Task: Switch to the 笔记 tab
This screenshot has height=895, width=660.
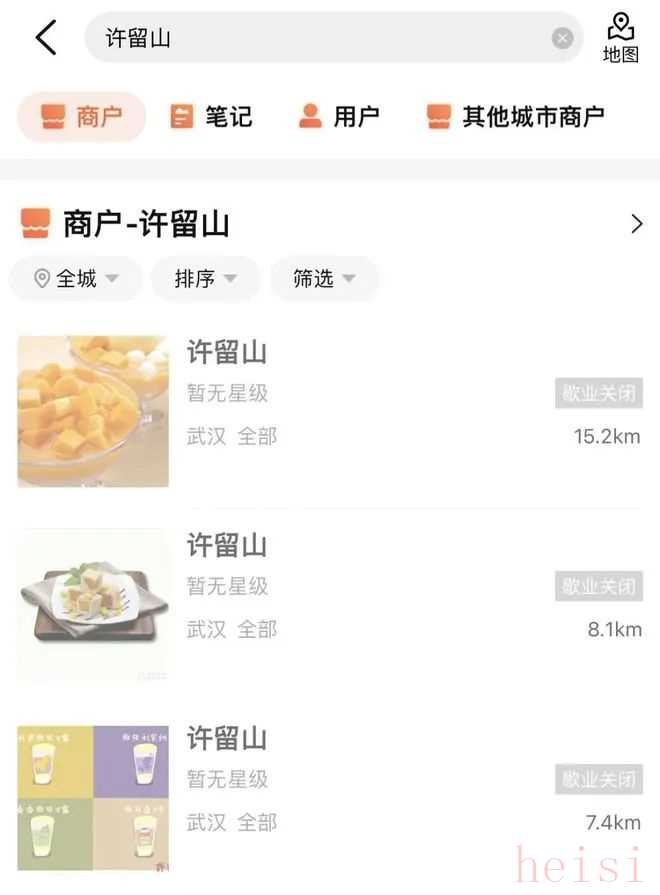Action: click(211, 117)
